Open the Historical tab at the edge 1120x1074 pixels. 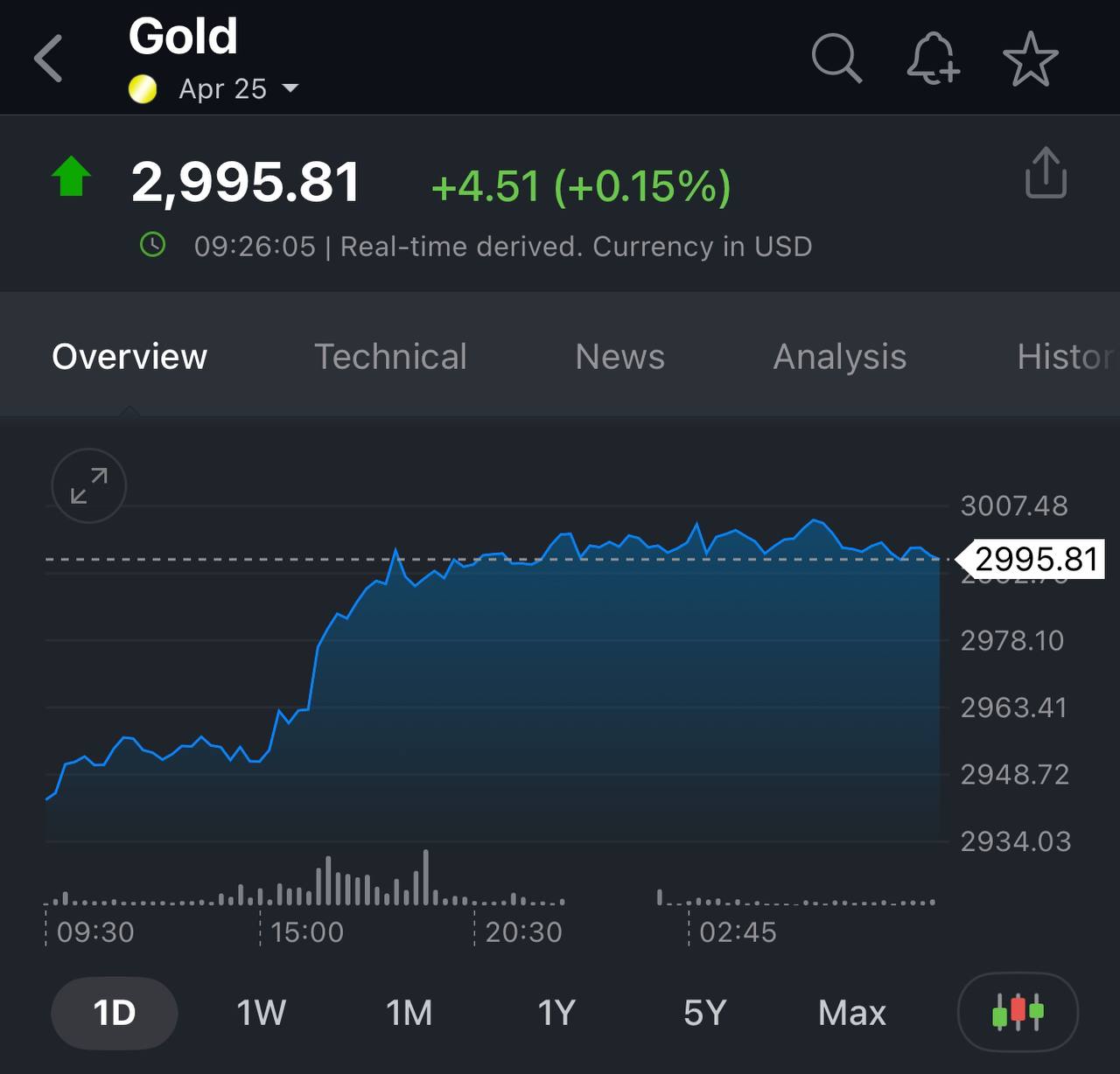tap(1064, 357)
